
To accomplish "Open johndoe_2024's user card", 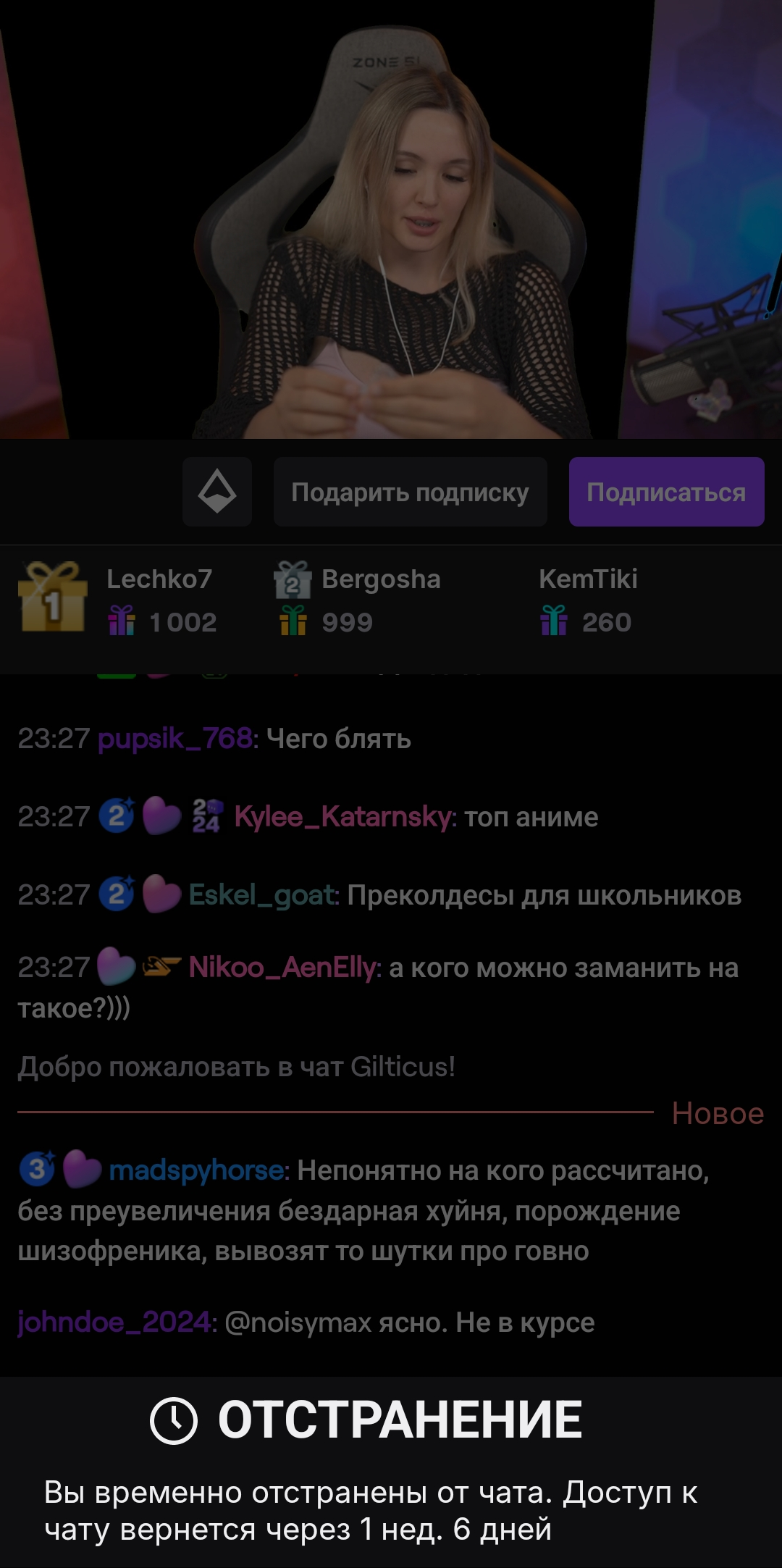I will [116, 1322].
